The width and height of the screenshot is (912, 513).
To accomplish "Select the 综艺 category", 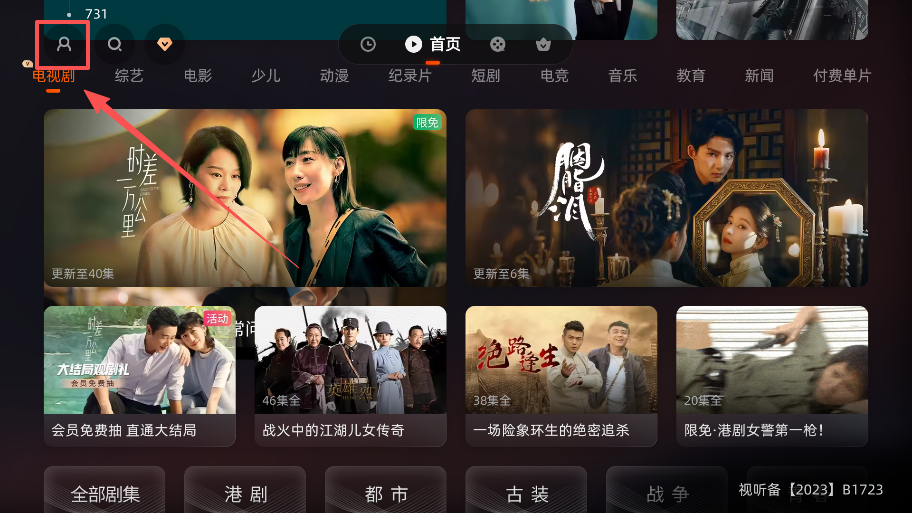I will coord(129,76).
